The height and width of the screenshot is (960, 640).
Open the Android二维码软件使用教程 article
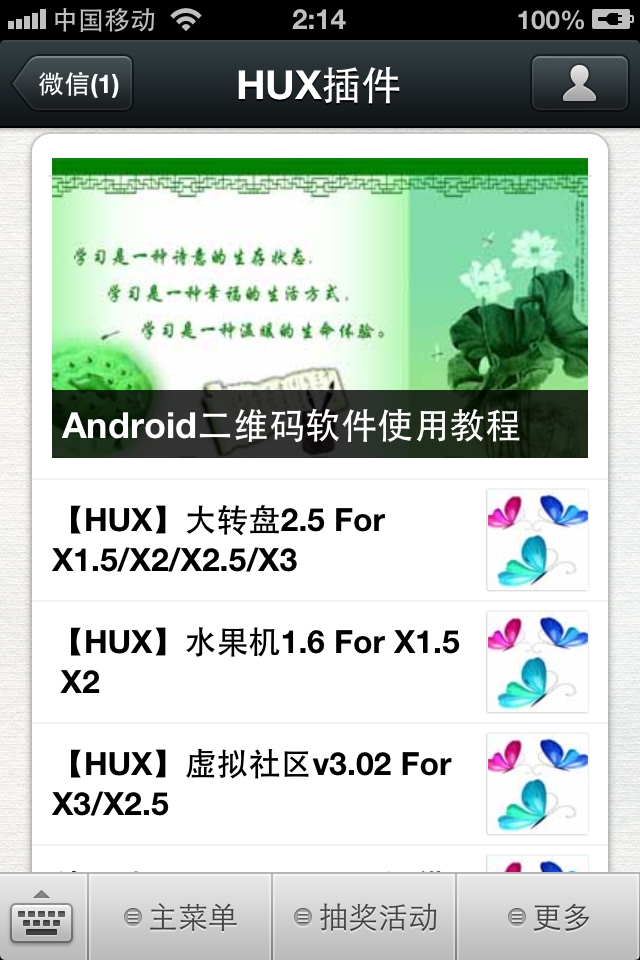point(319,308)
